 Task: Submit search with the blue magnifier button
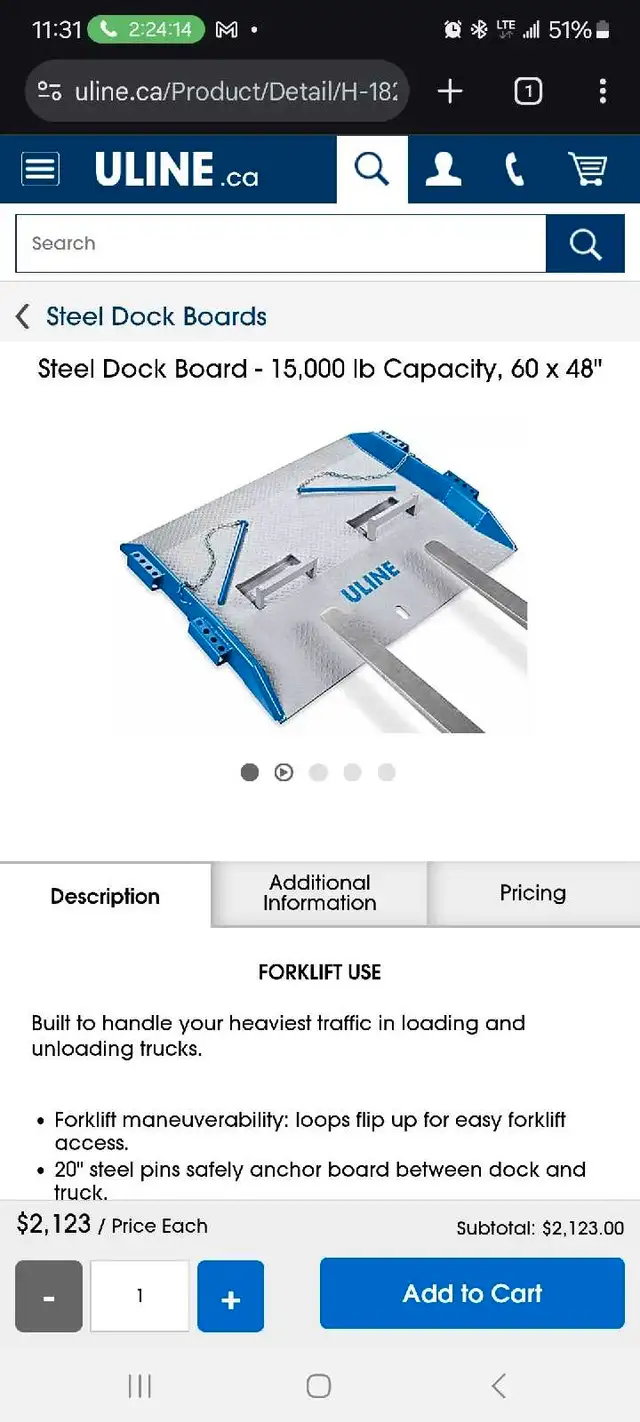click(x=585, y=243)
